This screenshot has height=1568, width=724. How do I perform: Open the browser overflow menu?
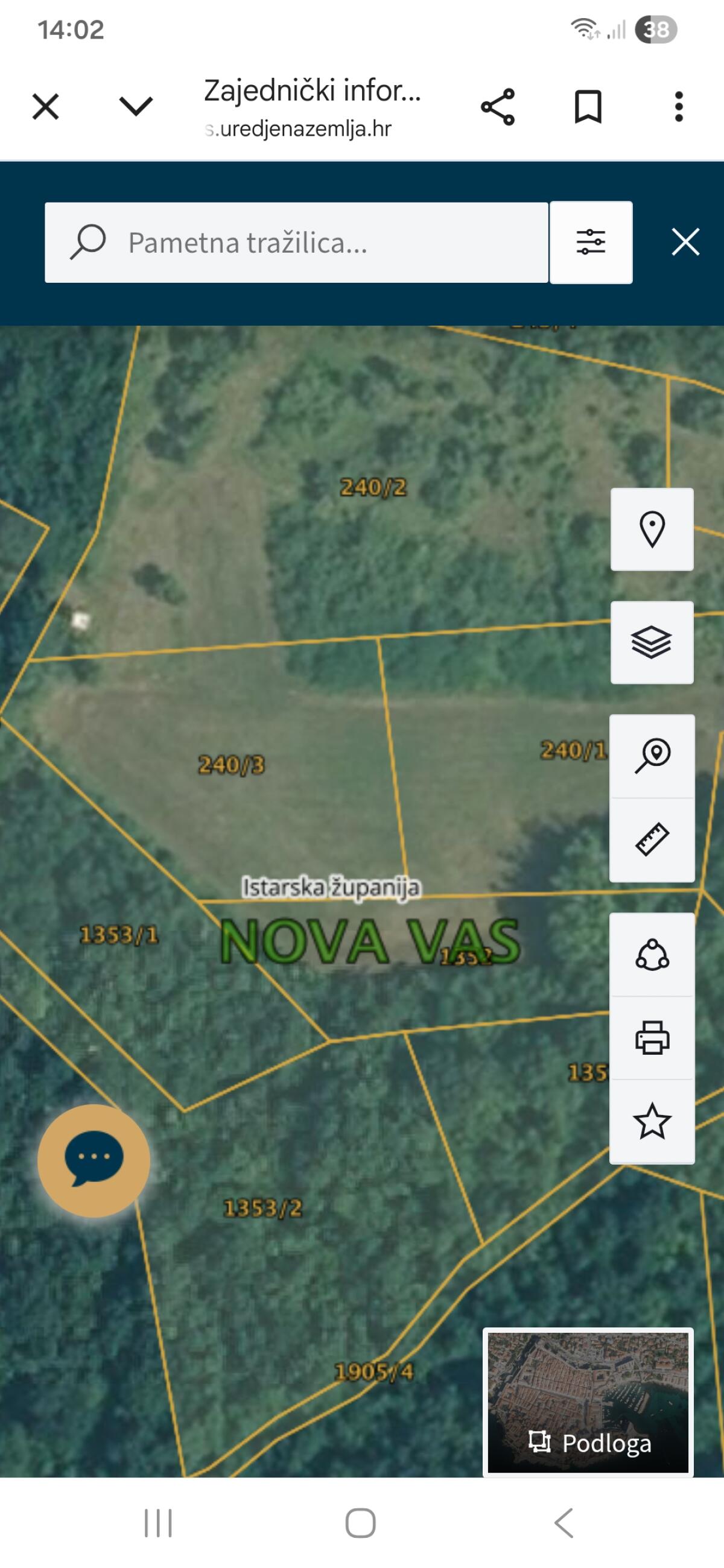coord(678,107)
